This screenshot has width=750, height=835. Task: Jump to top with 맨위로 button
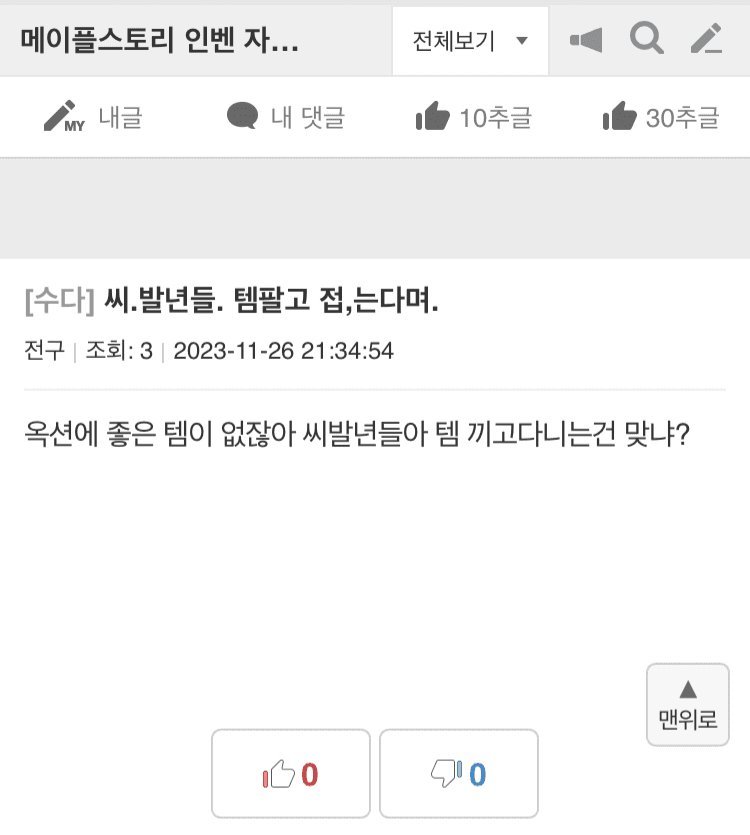pos(688,705)
